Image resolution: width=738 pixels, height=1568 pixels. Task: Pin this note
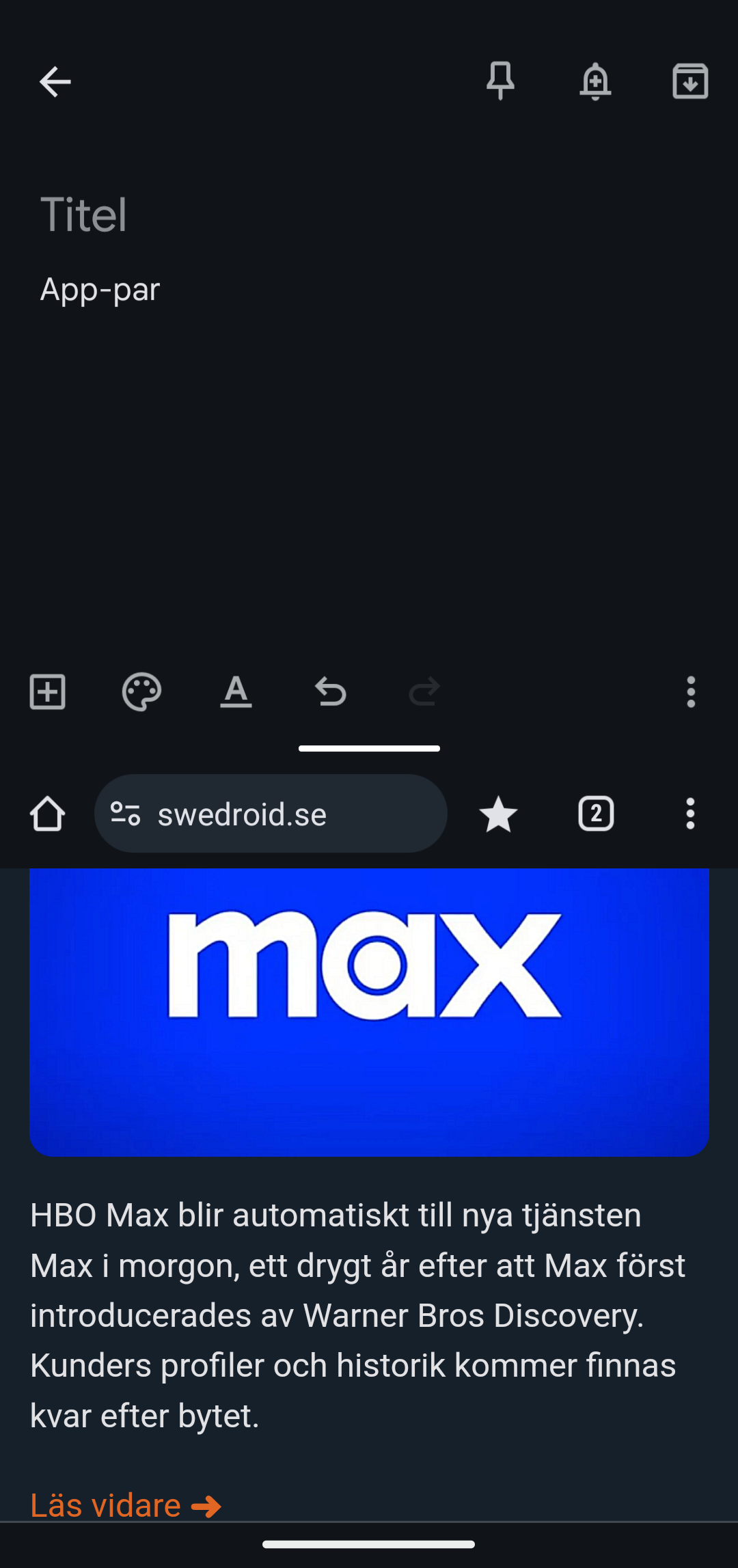(500, 81)
